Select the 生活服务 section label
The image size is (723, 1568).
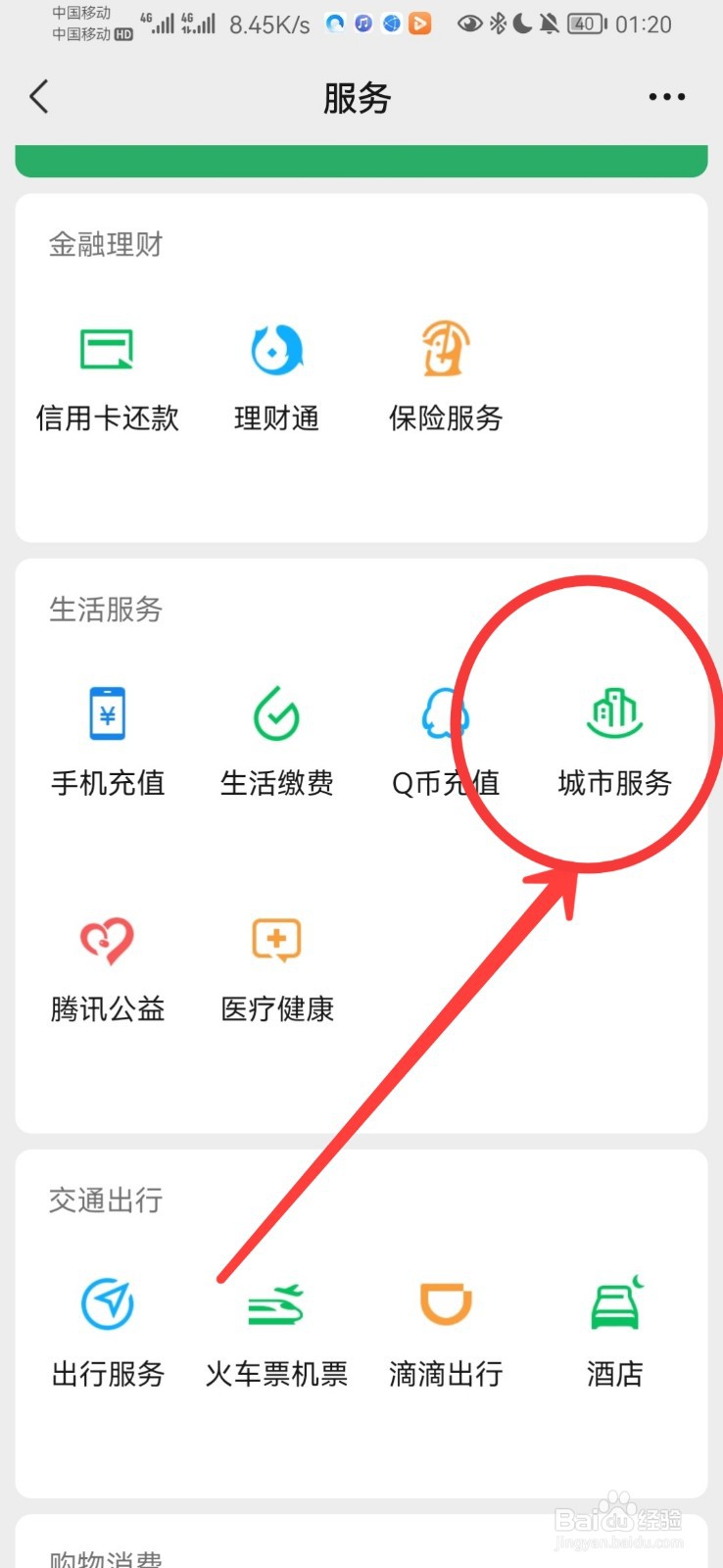104,610
